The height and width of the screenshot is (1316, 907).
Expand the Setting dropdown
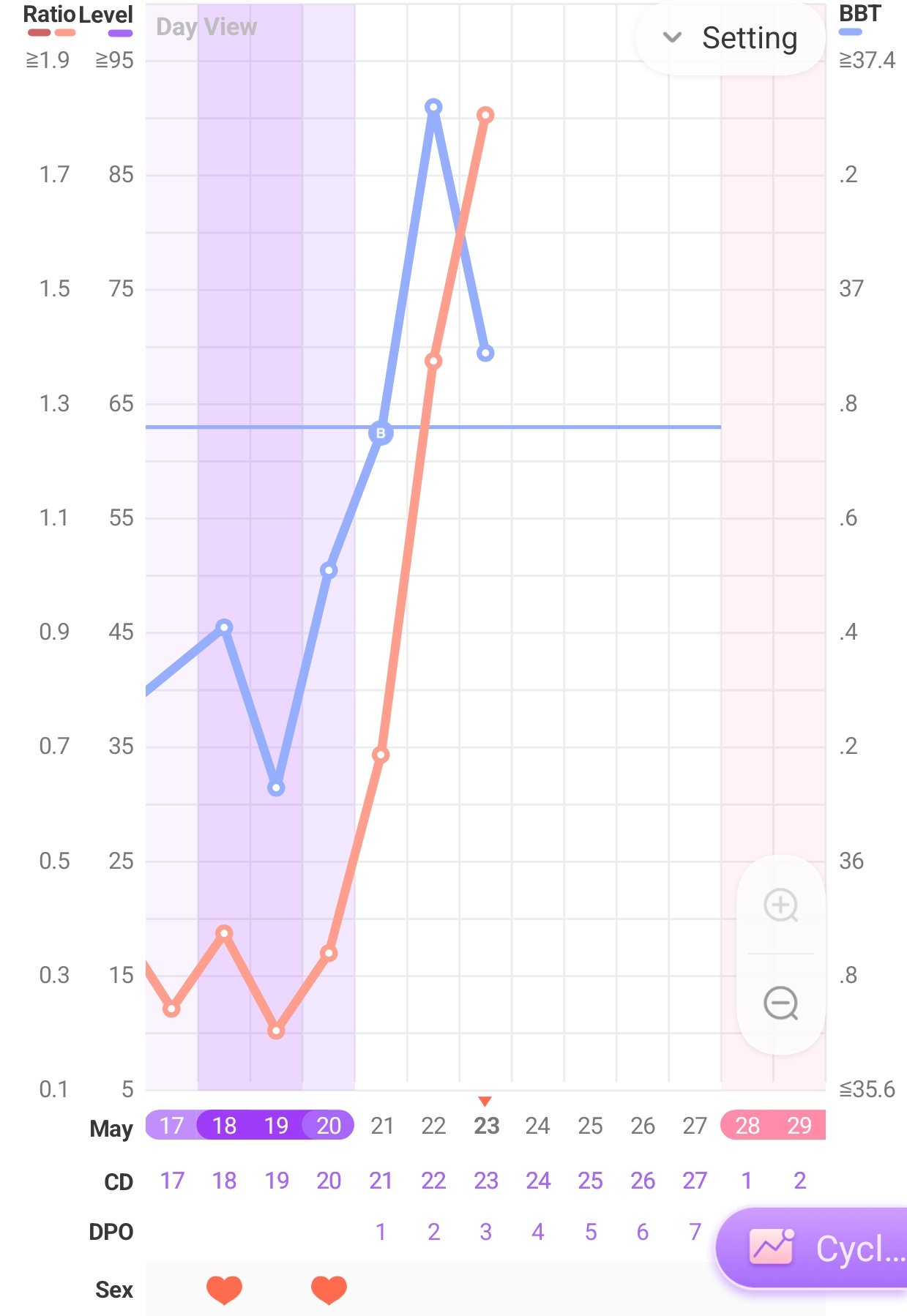pos(730,38)
